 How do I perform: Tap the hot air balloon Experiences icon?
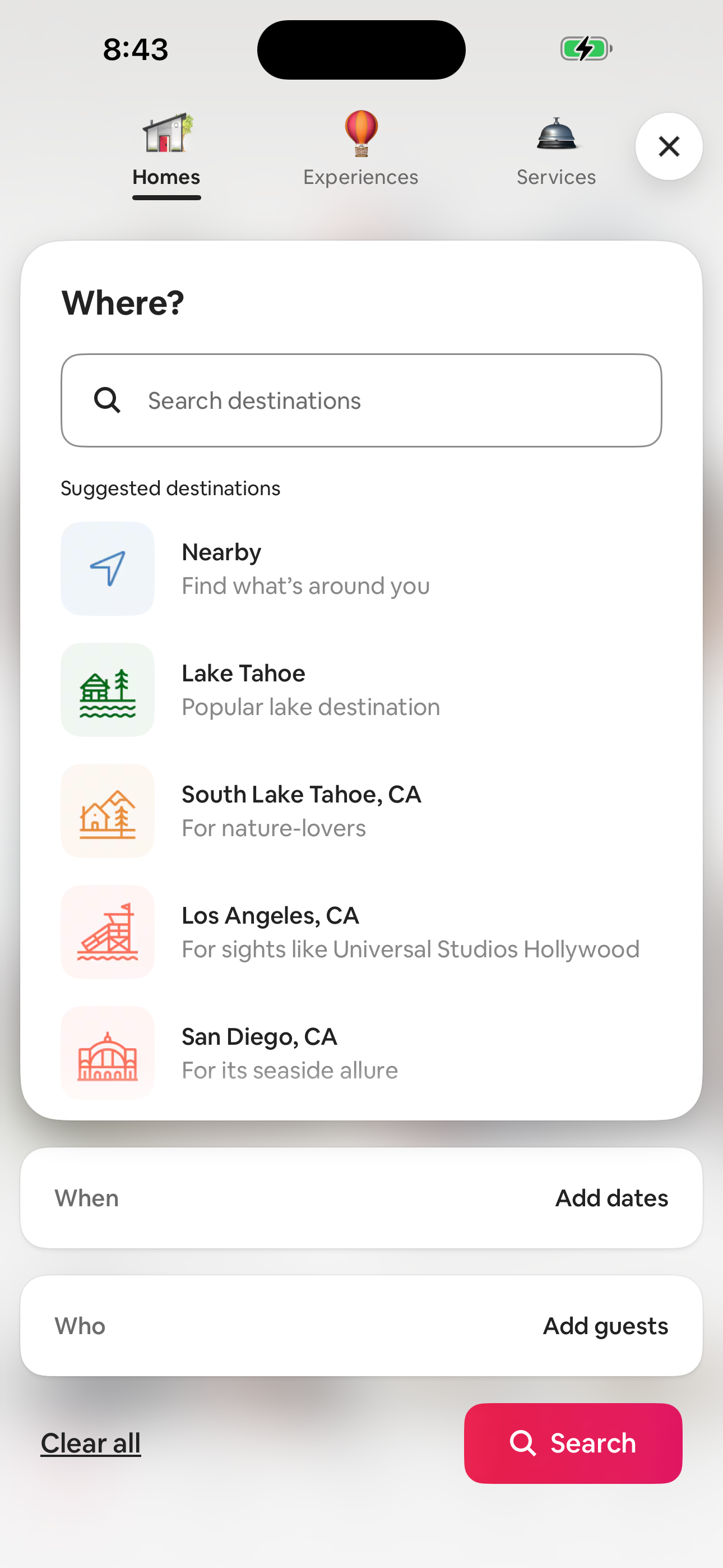pyautogui.click(x=360, y=133)
